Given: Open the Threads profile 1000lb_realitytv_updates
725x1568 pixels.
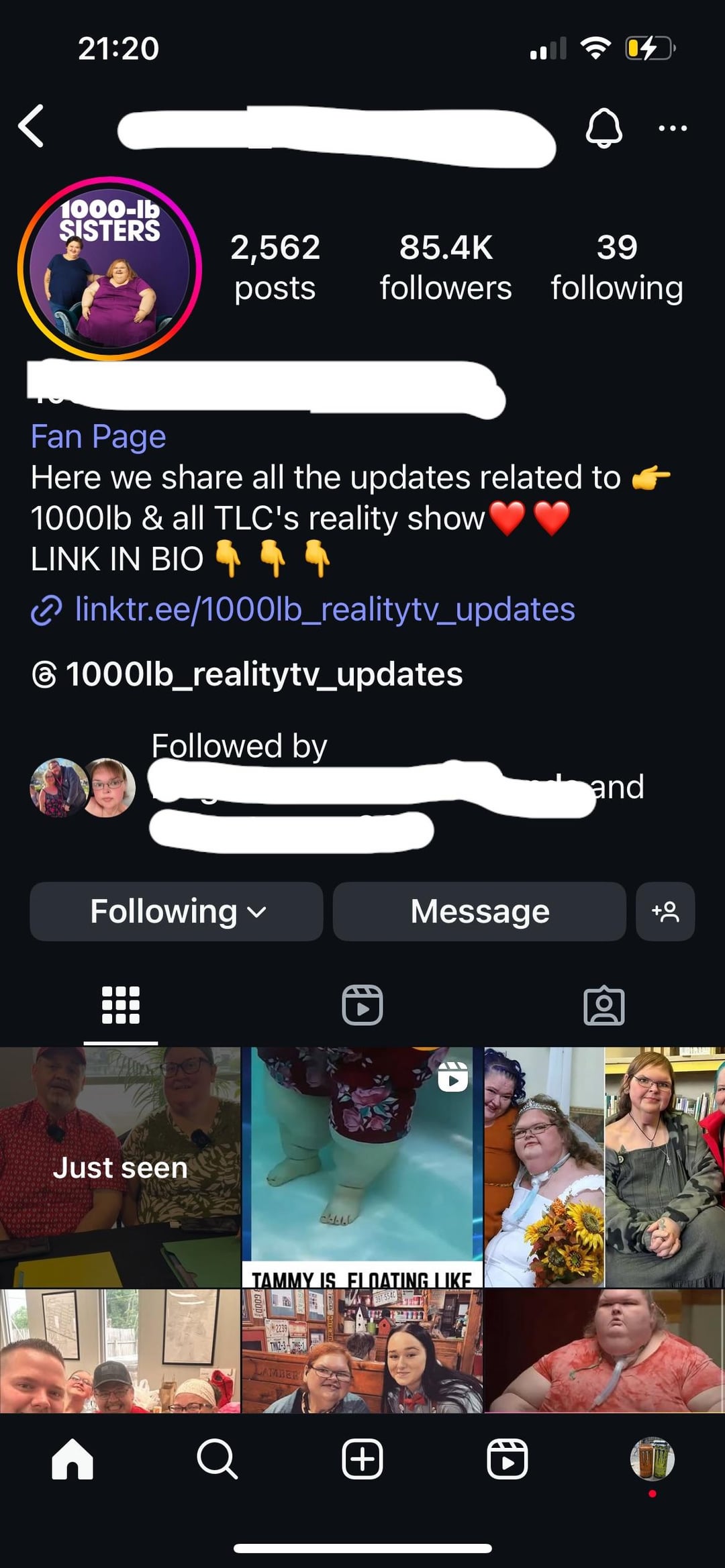Looking at the screenshot, I should click(263, 674).
